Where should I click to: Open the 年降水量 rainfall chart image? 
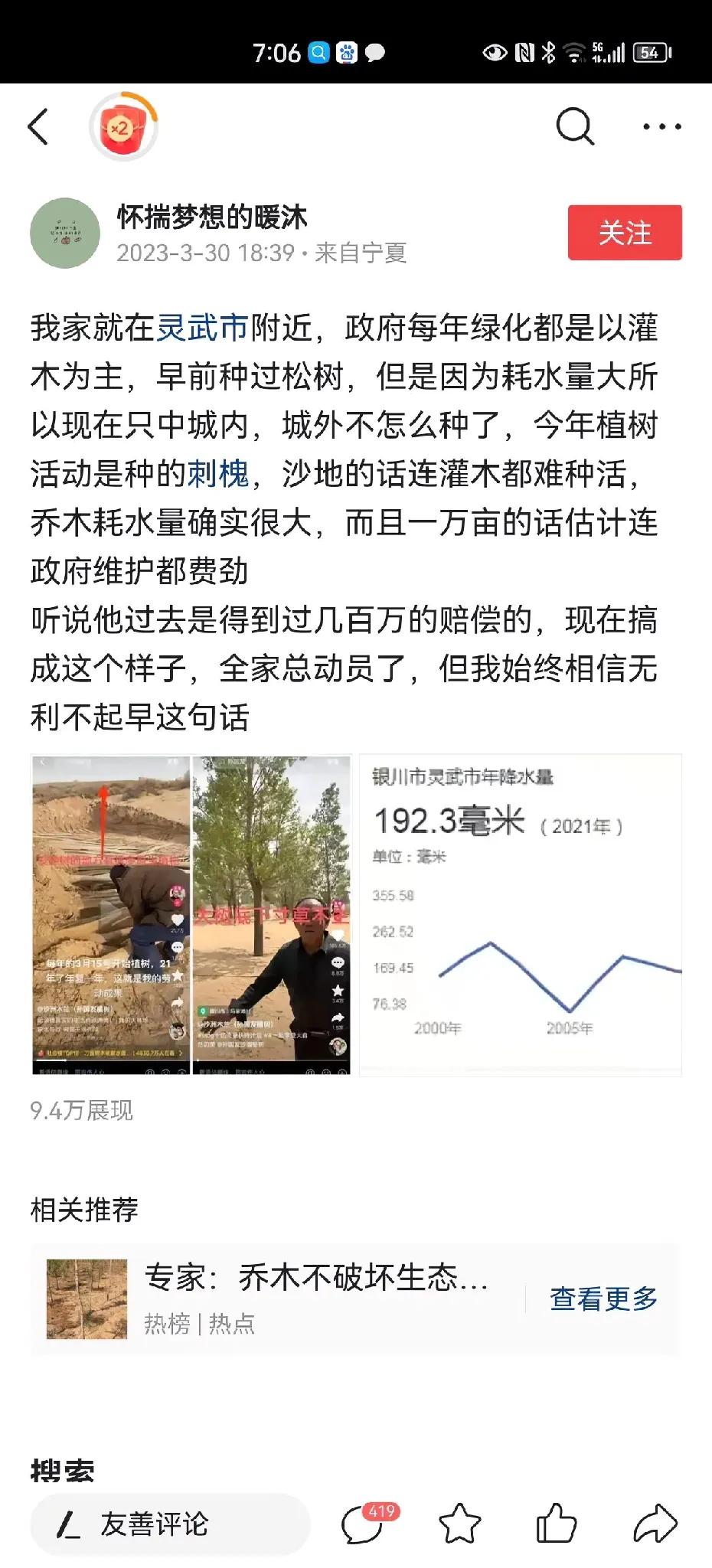[521, 915]
